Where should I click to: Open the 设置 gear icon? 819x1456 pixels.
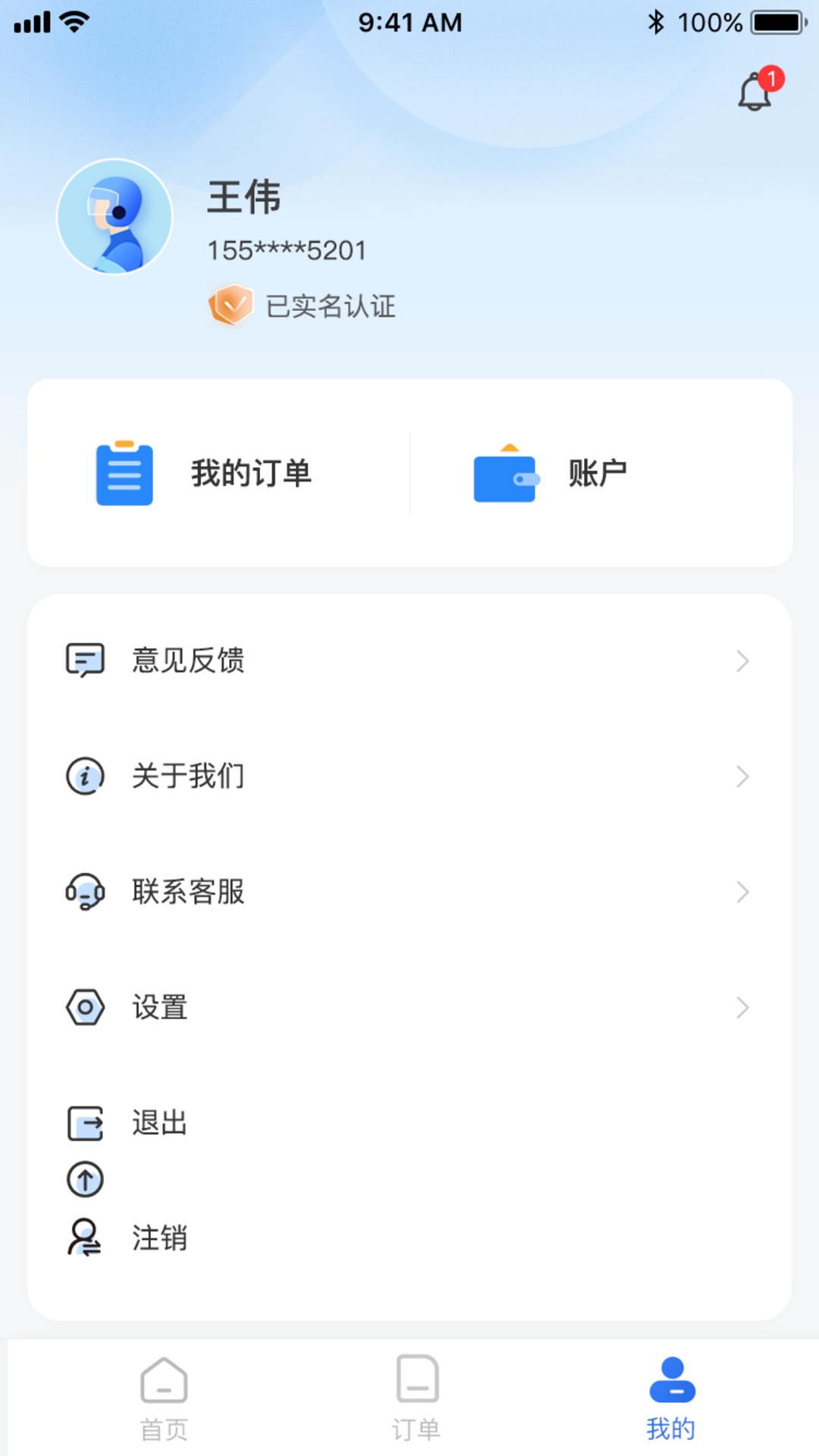[86, 1008]
